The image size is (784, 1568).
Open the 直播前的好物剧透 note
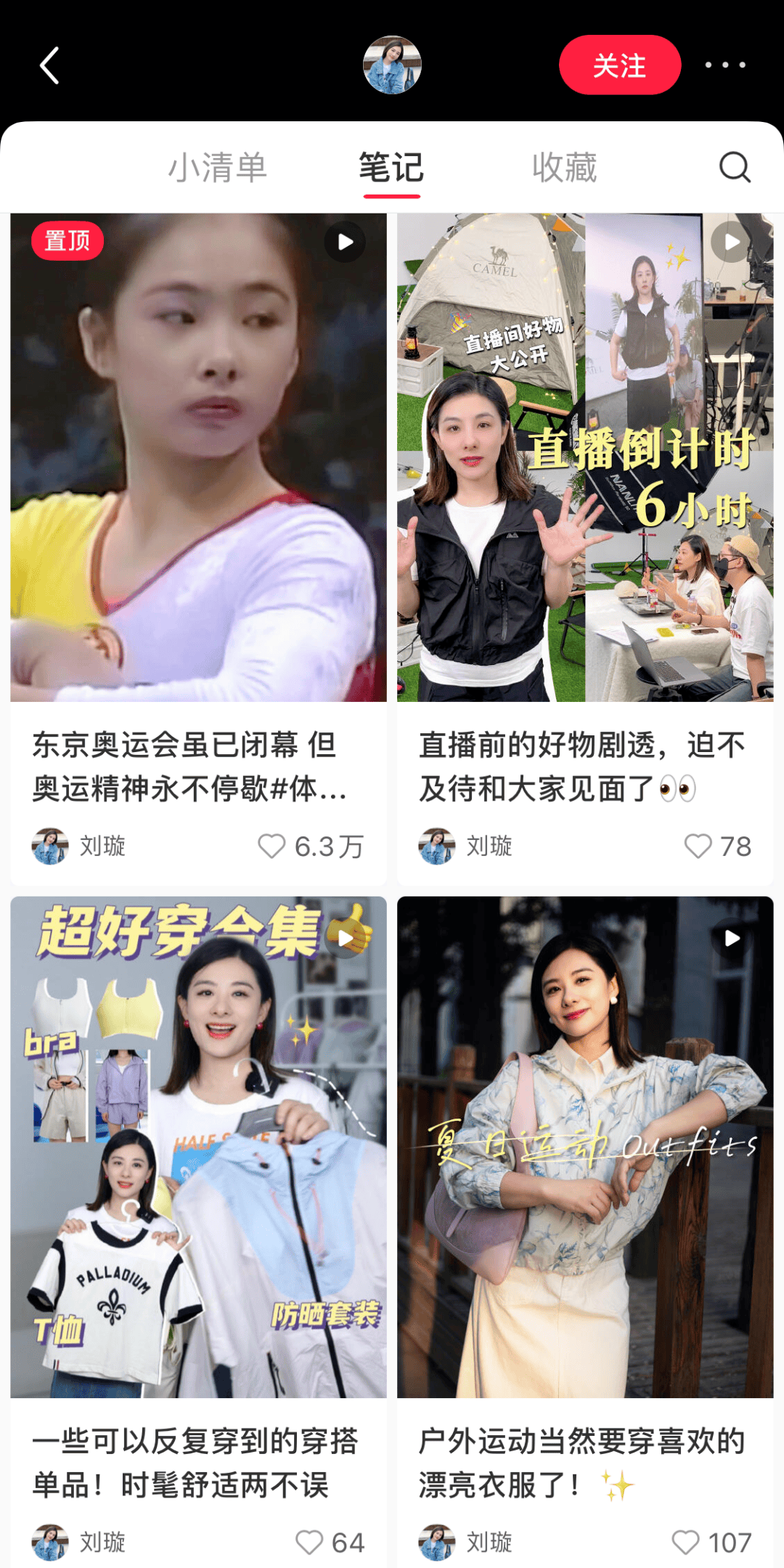585,457
